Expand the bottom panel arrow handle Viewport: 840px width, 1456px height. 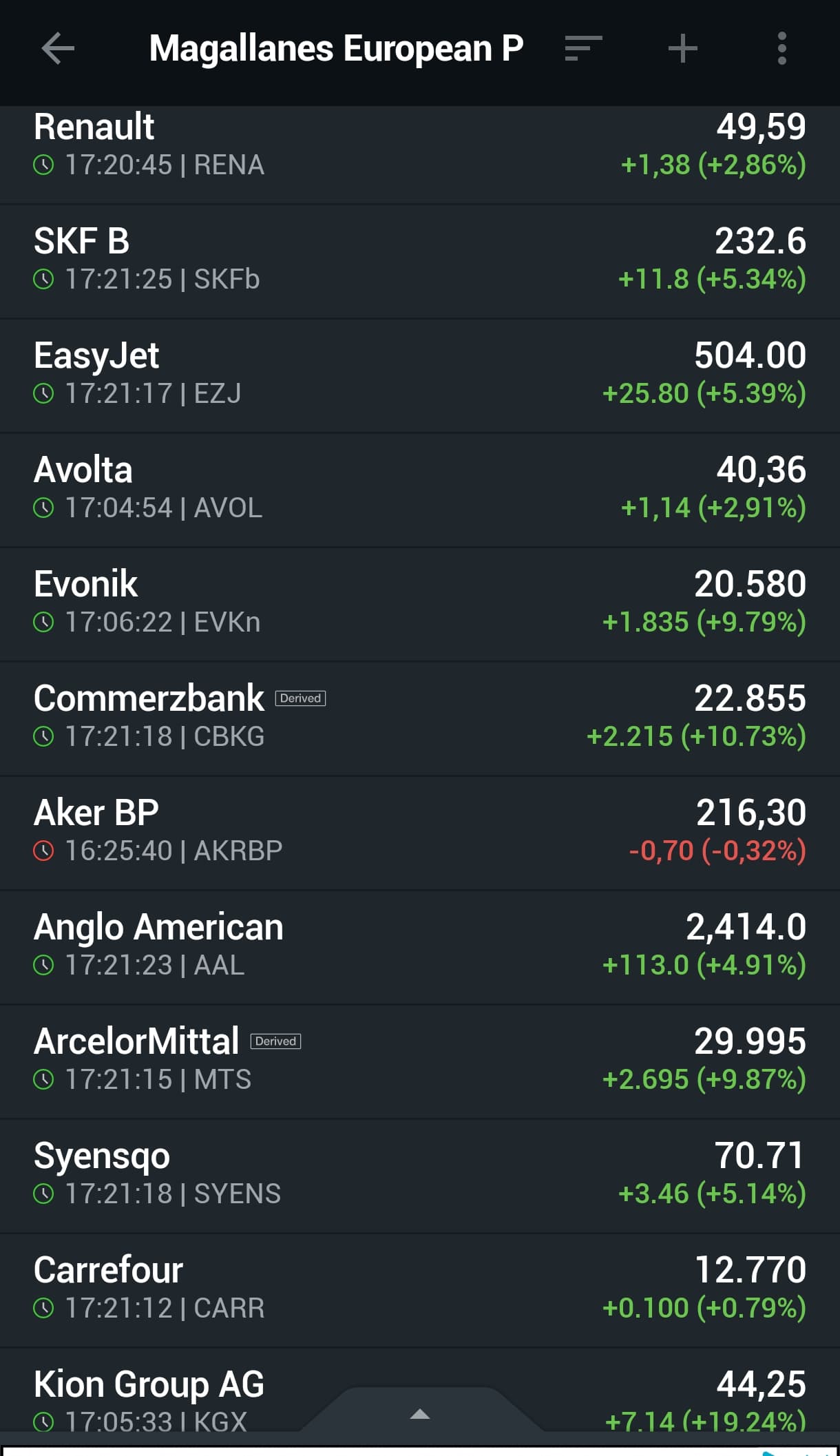click(420, 1413)
